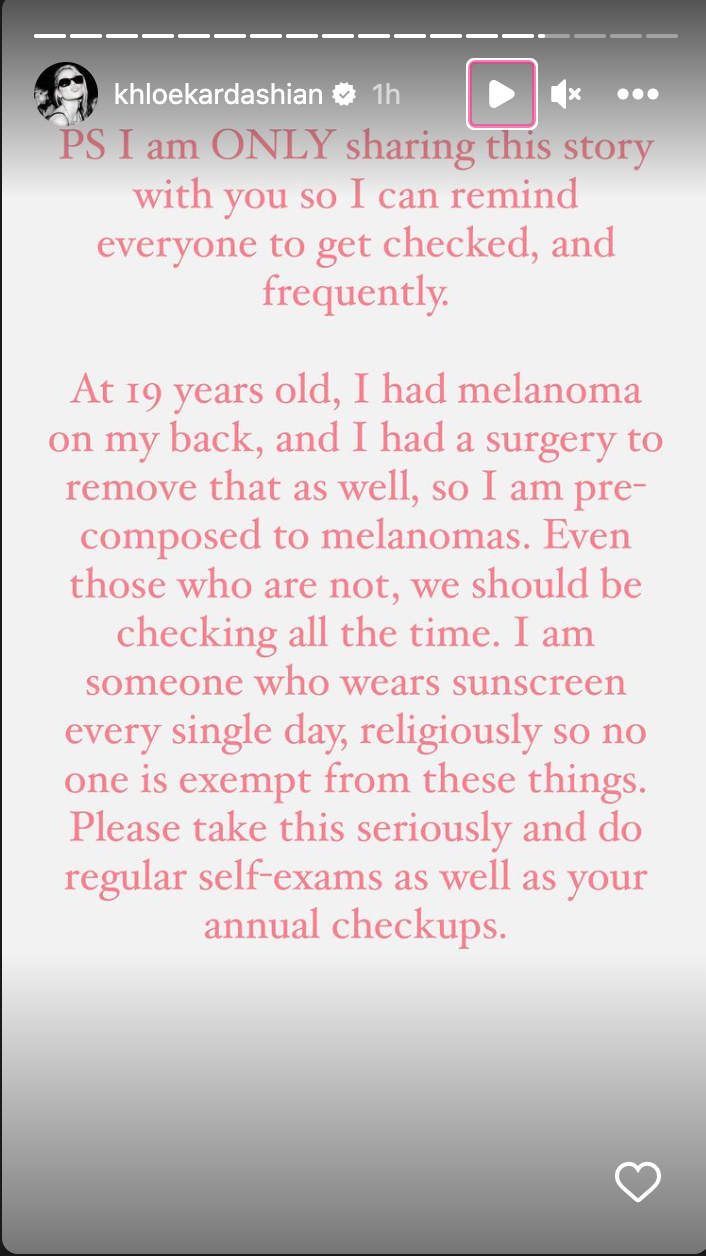Like this story with the heart

pyautogui.click(x=637, y=1182)
